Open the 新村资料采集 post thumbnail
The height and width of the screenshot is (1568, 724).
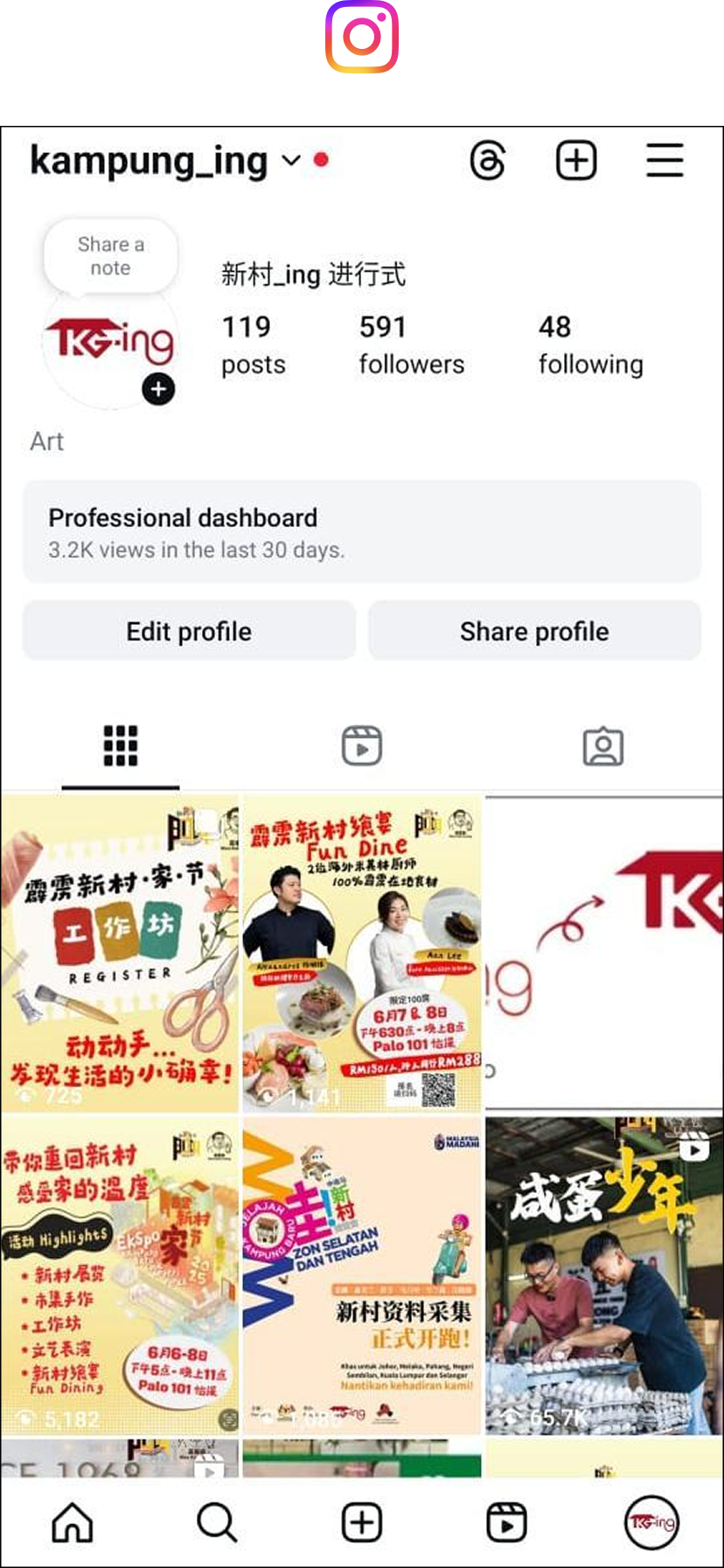(x=361, y=1274)
